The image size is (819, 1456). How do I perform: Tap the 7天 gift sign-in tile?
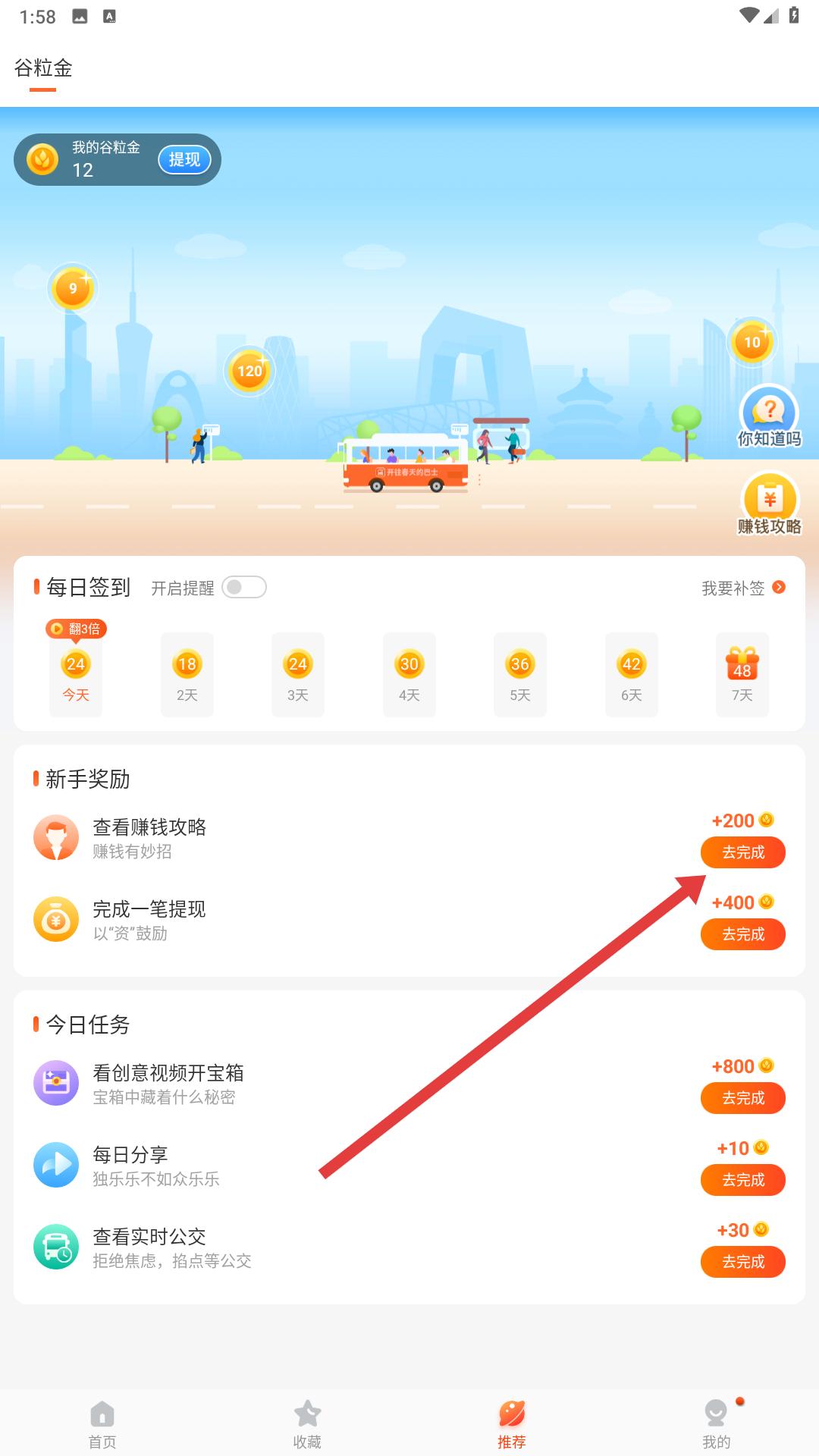(742, 674)
